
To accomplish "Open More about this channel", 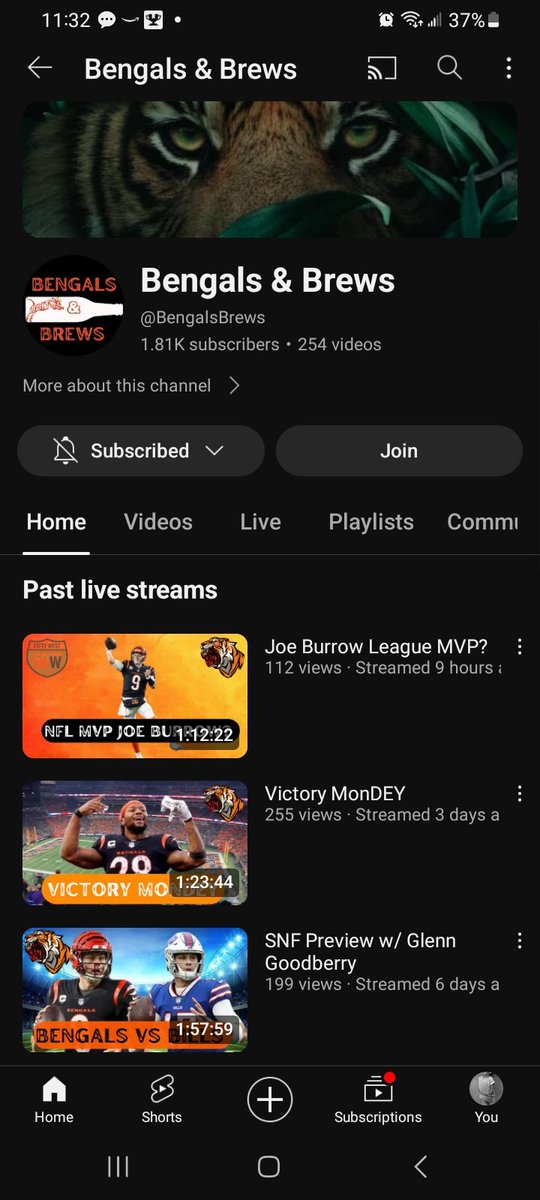I will point(132,386).
